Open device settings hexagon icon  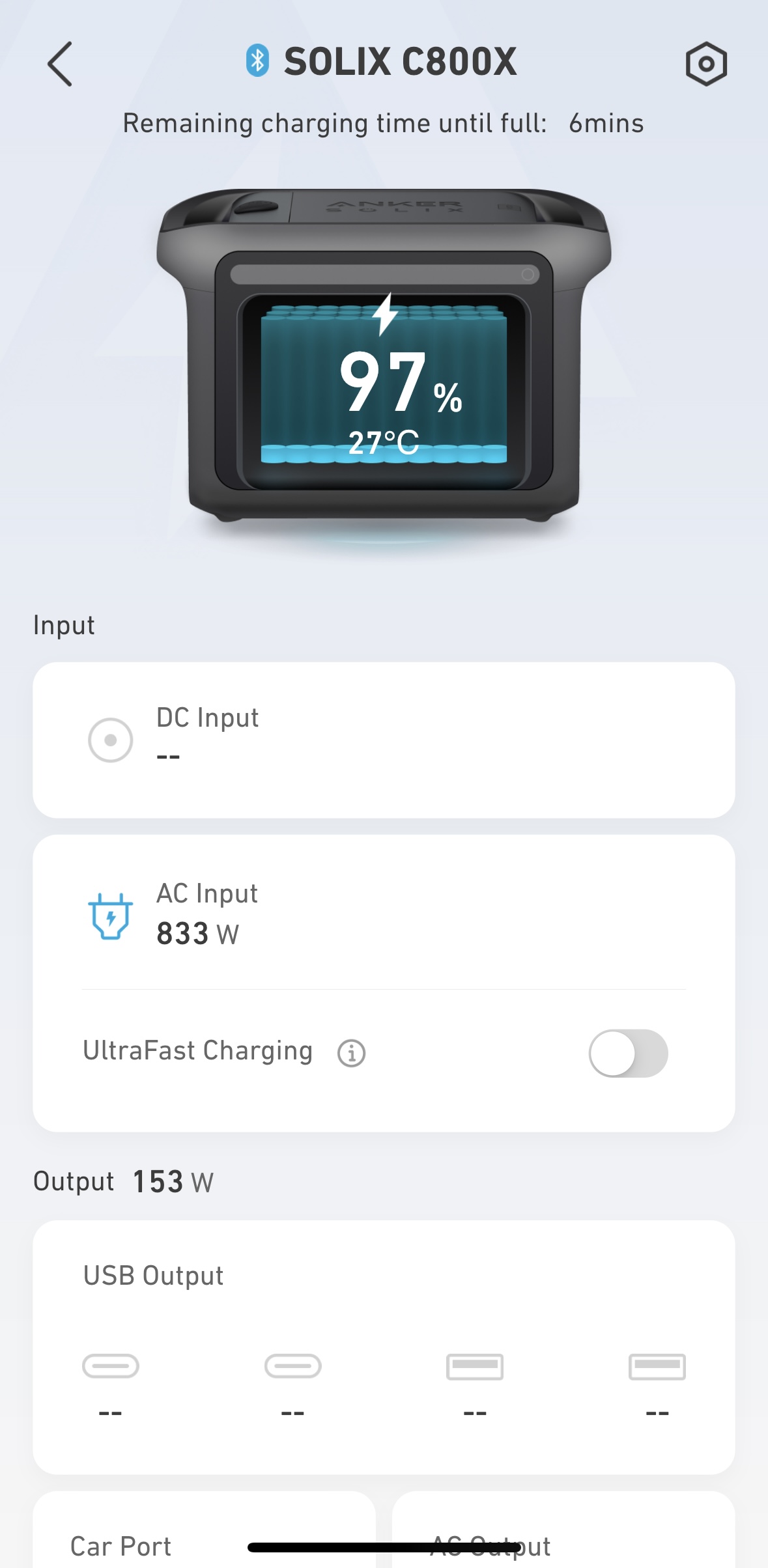click(706, 64)
